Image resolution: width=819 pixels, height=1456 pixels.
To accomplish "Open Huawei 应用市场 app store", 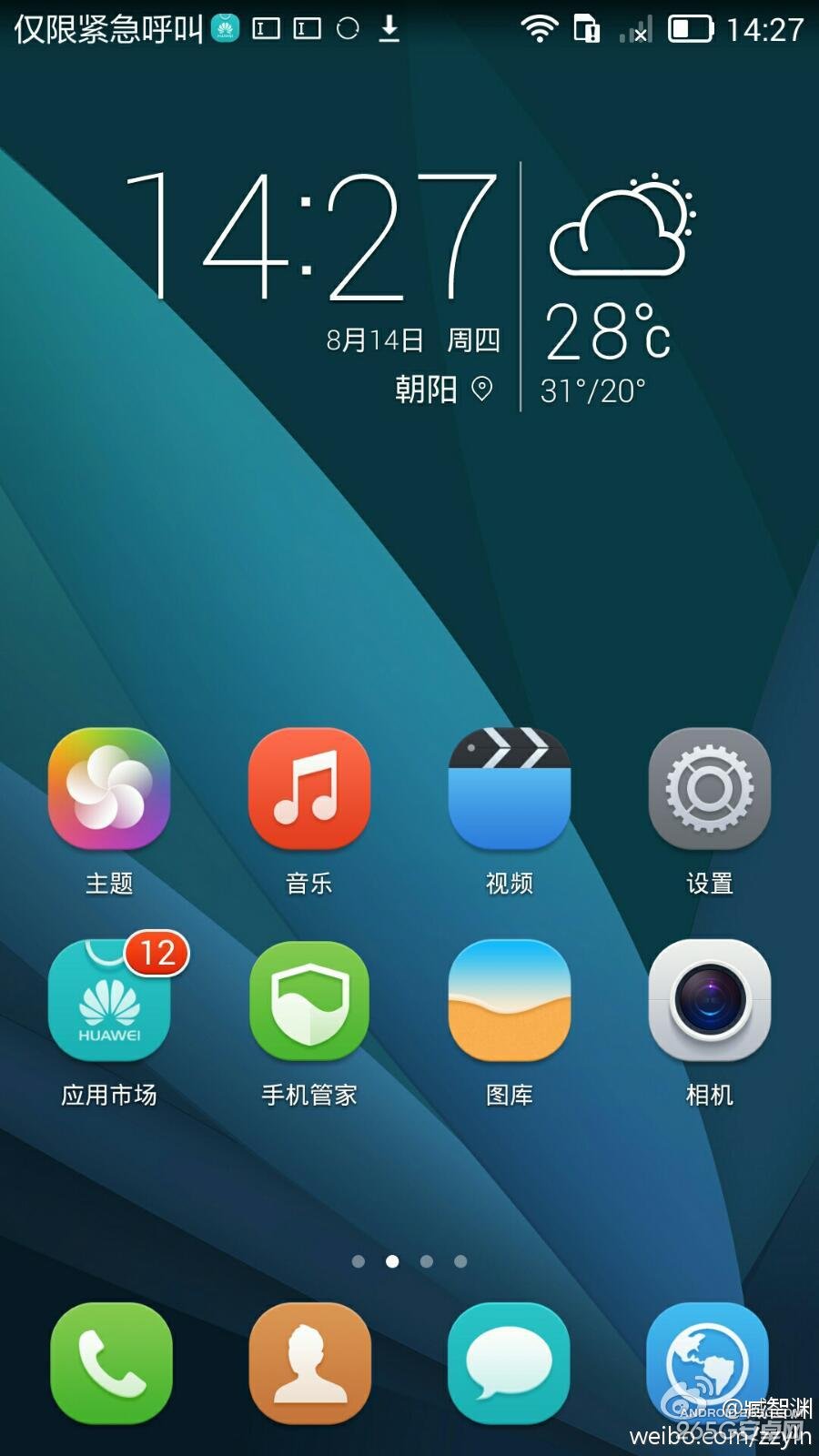I will click(109, 1001).
